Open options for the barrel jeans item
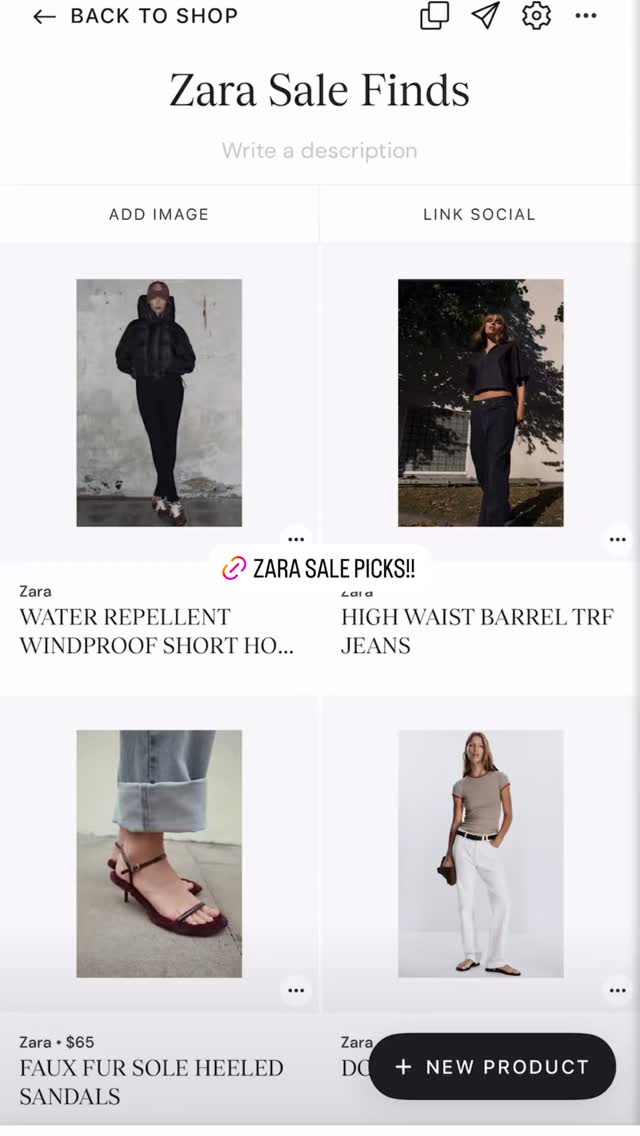Viewport: 640px width, 1136px height. tap(618, 539)
